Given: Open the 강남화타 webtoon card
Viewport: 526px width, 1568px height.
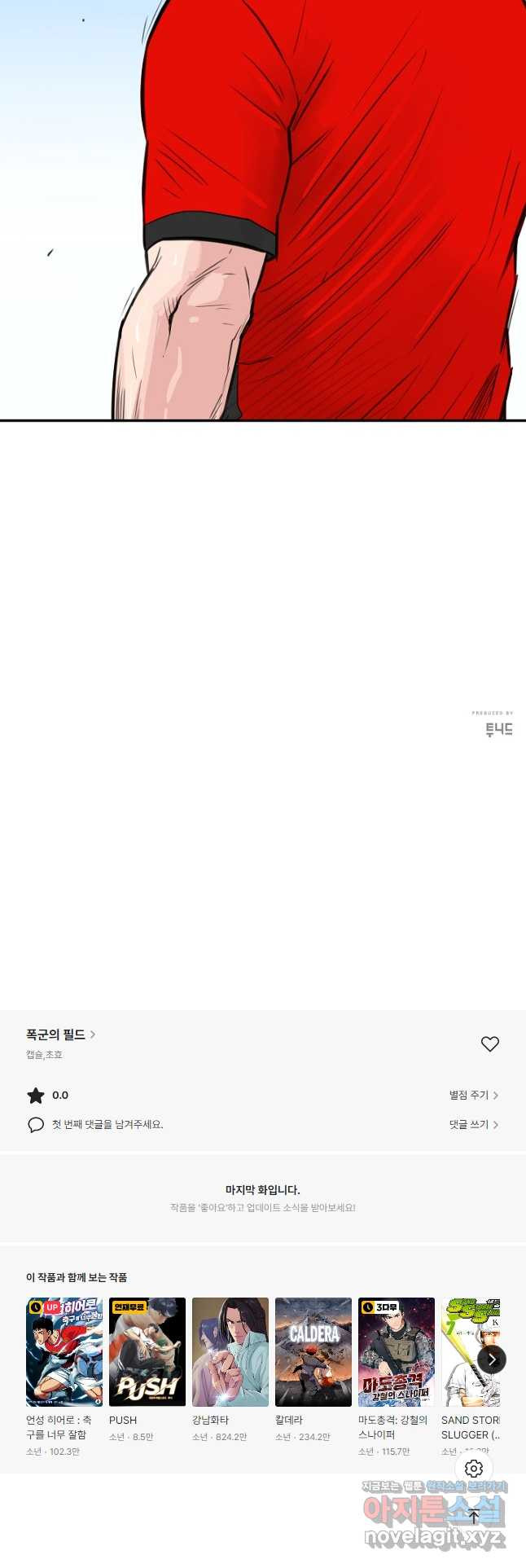Looking at the screenshot, I should point(230,1352).
